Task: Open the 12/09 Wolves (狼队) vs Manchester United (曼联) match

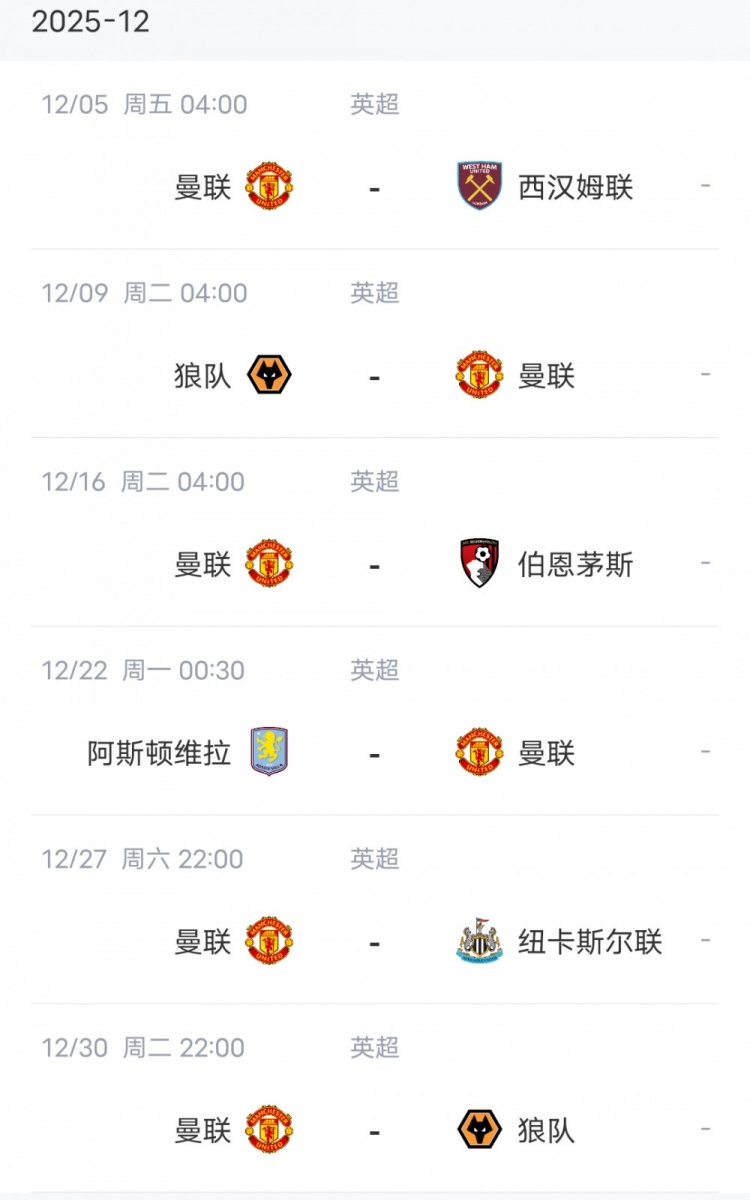Action: pyautogui.click(x=374, y=376)
